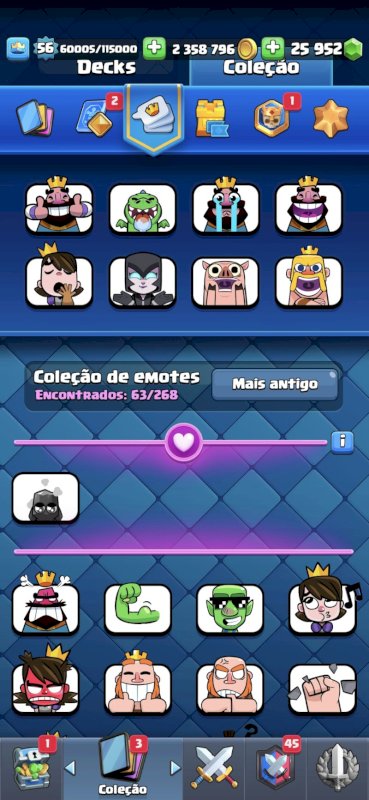This screenshot has width=369, height=800.
Task: Add more gold with the plus button
Action: [154, 49]
